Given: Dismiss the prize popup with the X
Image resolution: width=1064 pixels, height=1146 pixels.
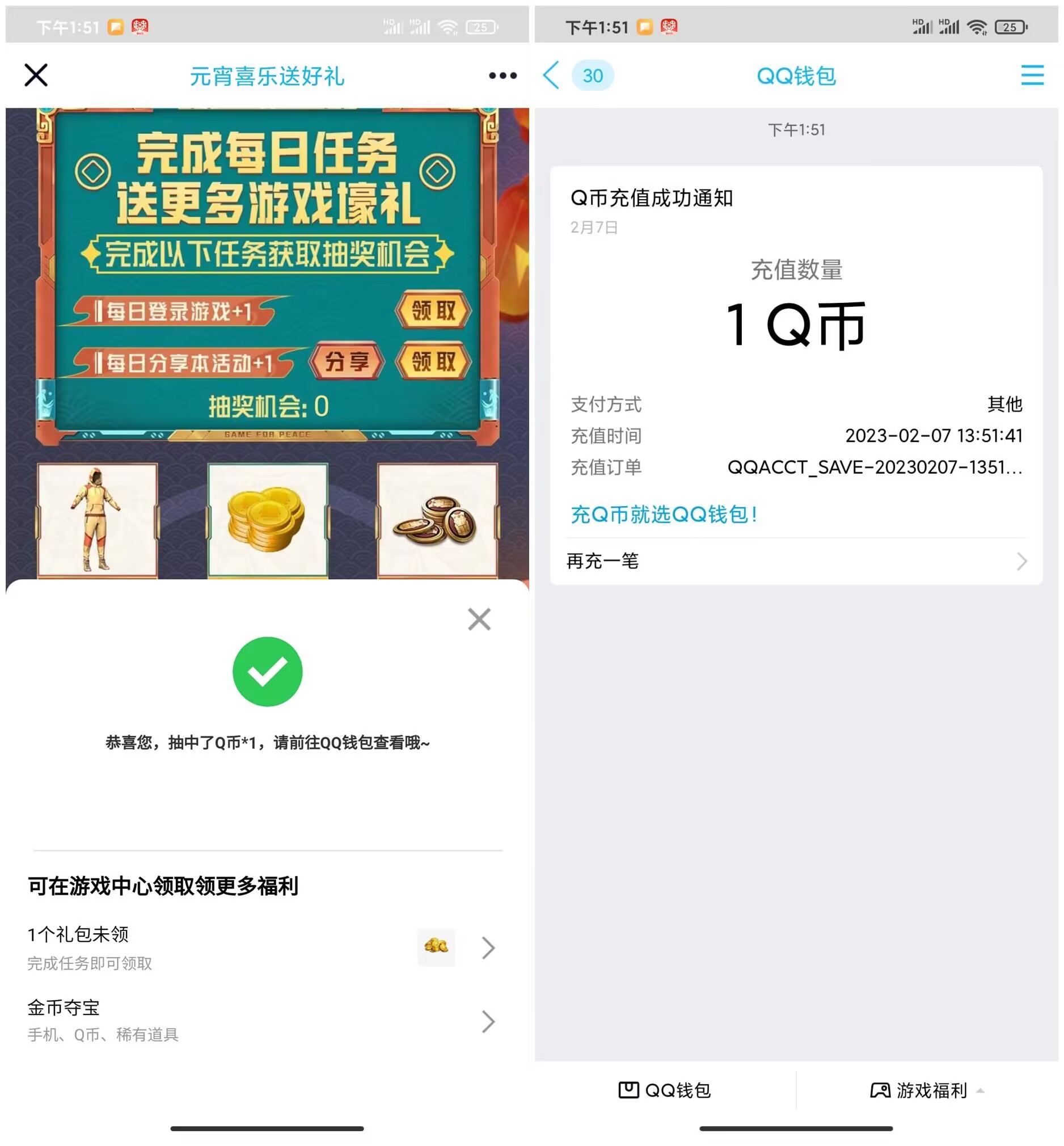Looking at the screenshot, I should point(479,619).
